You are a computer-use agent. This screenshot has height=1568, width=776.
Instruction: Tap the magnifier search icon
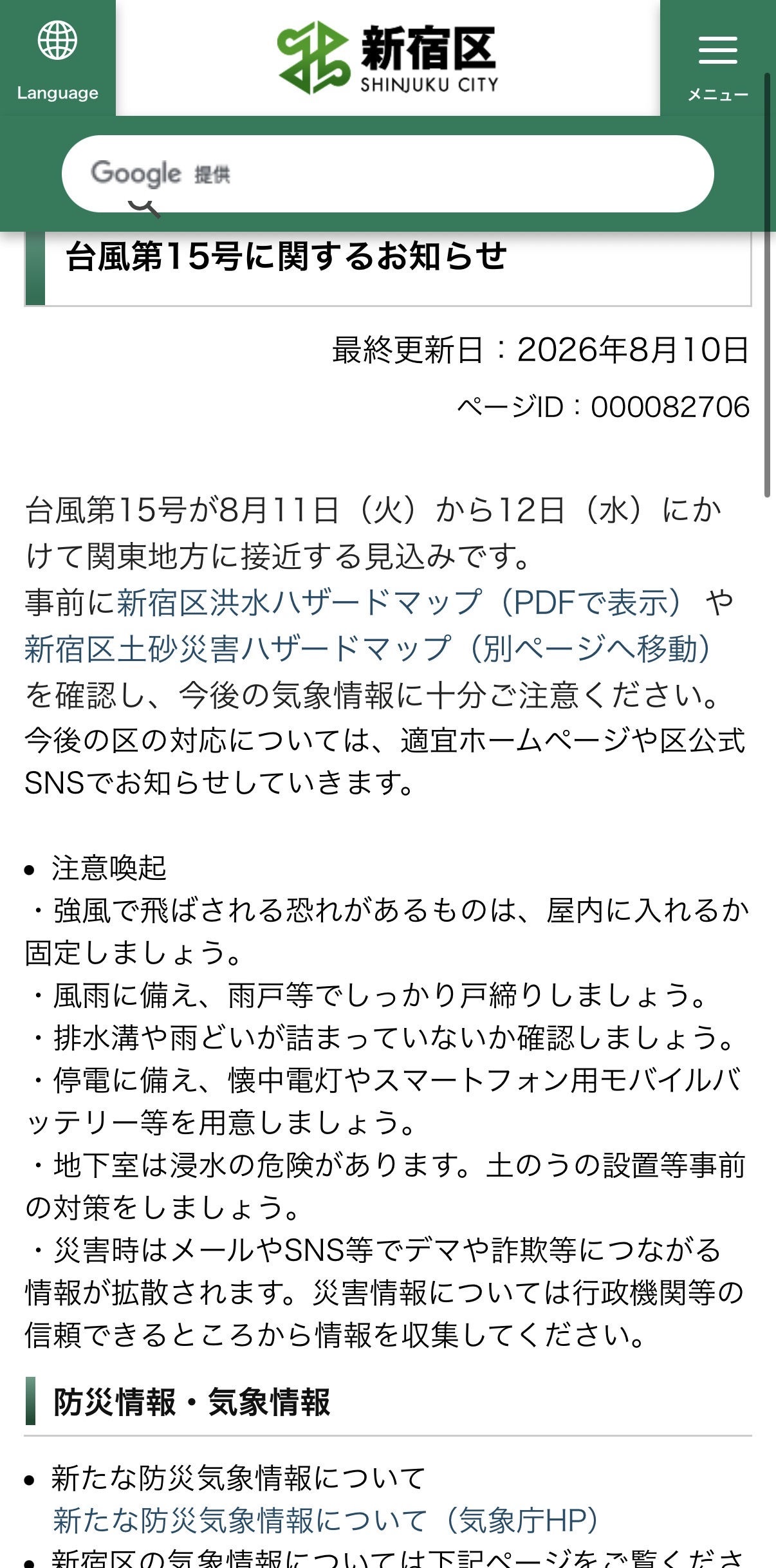coord(144,209)
